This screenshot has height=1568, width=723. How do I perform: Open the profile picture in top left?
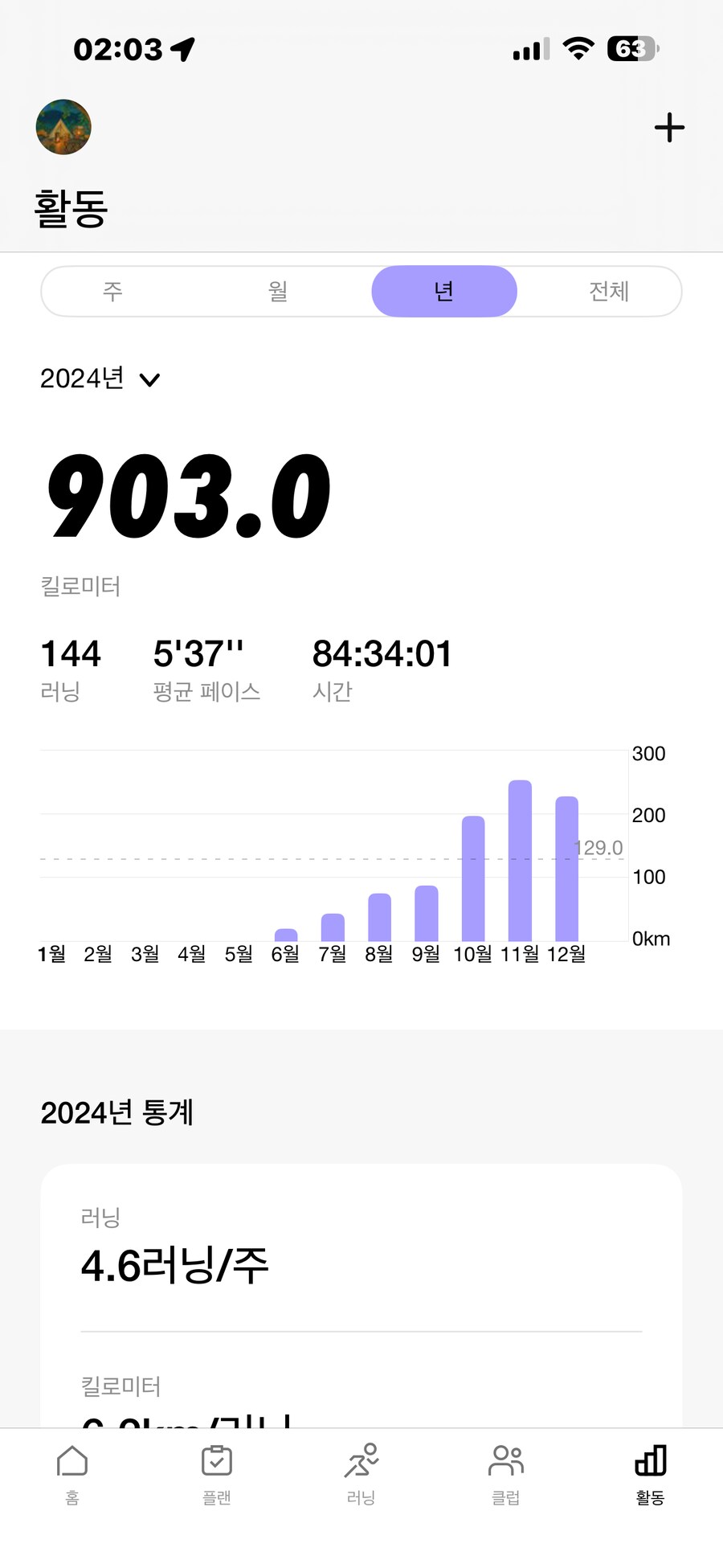click(63, 127)
